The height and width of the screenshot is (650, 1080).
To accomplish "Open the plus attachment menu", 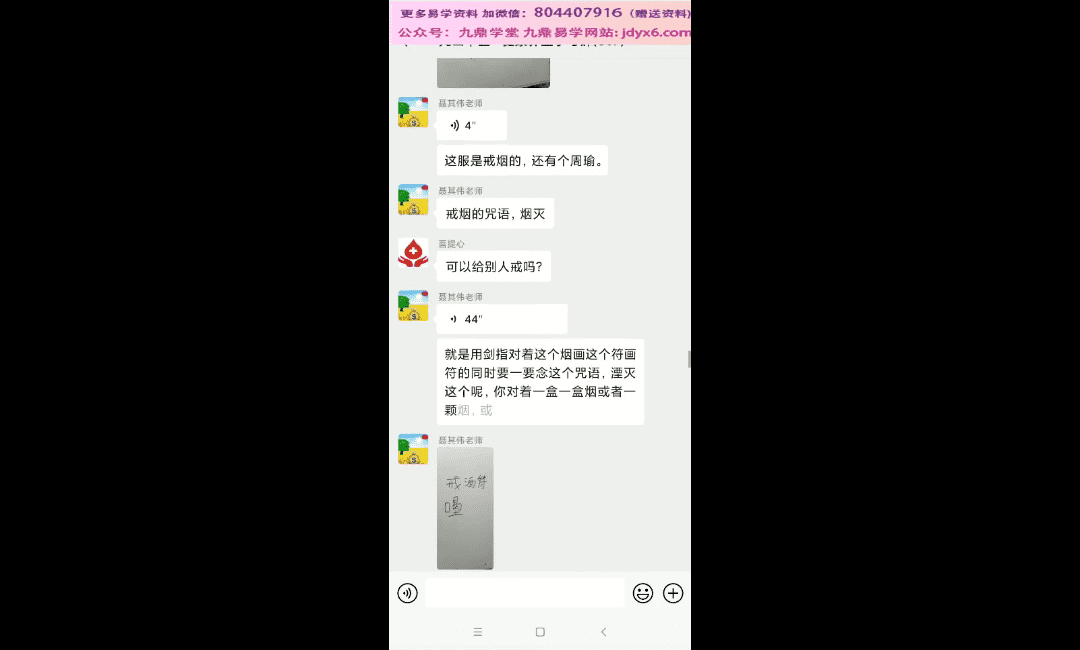I will coord(674,593).
